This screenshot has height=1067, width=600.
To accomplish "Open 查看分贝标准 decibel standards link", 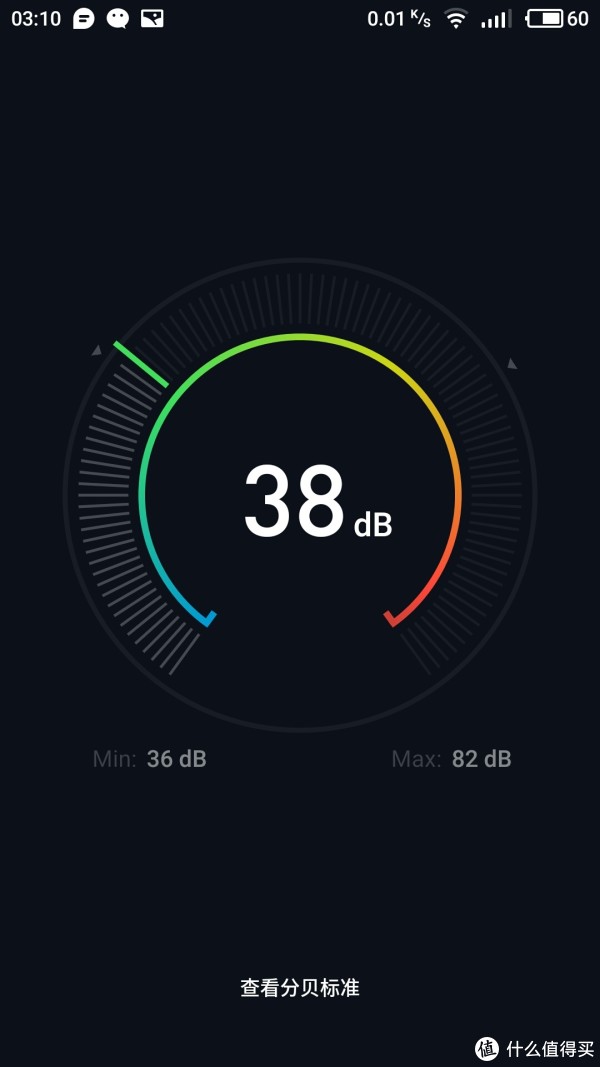I will (300, 987).
